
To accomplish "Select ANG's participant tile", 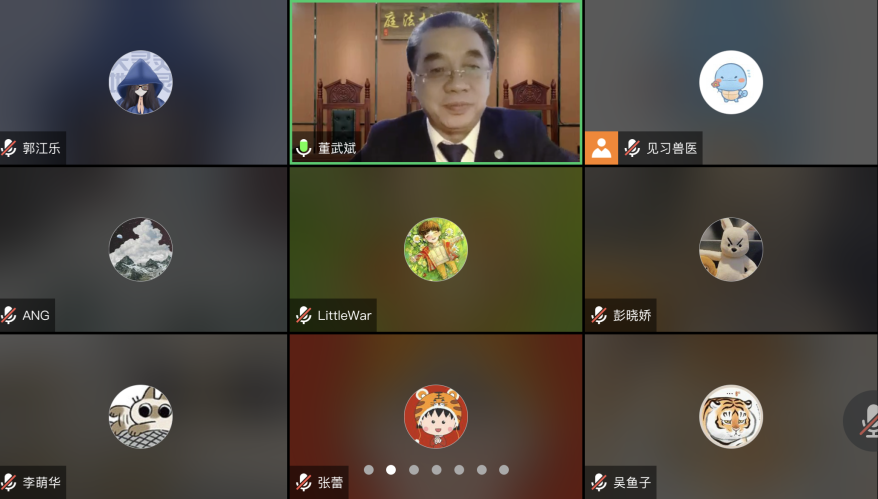I will pyautogui.click(x=142, y=249).
